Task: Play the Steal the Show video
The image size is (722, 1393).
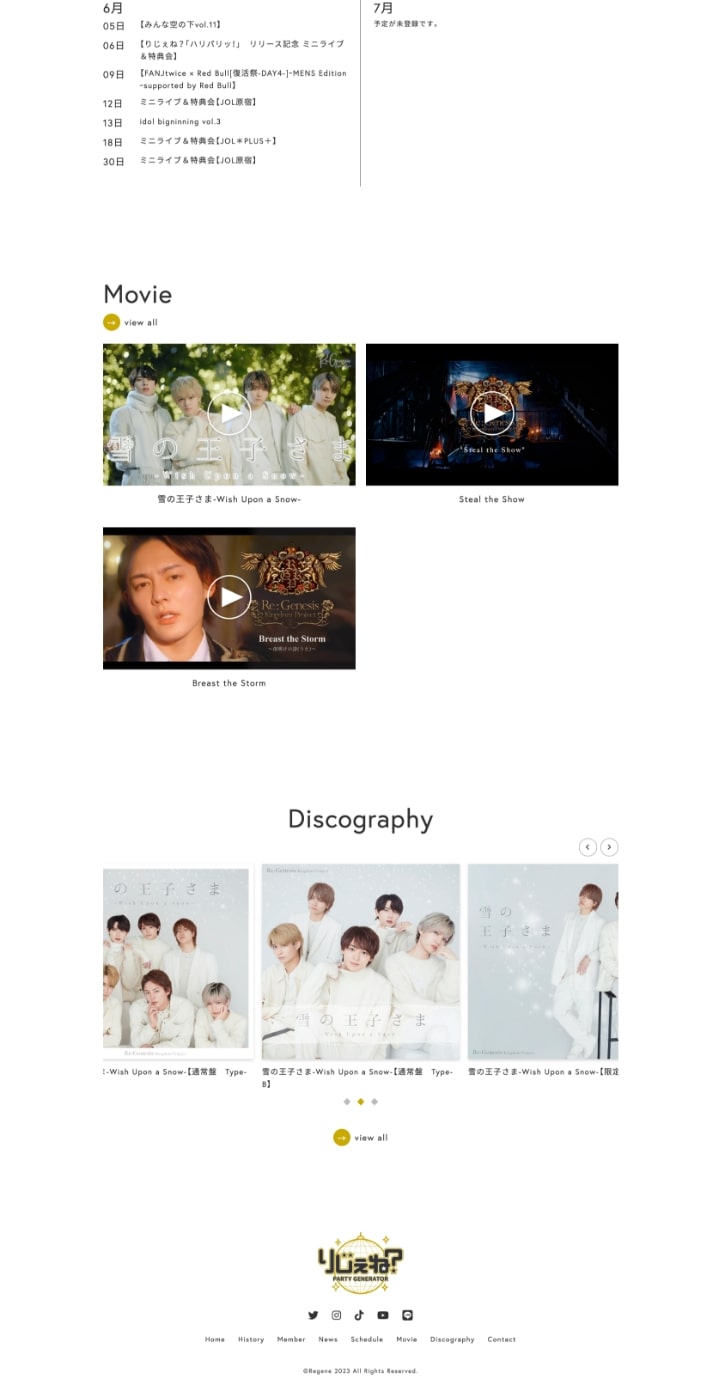Action: pos(491,413)
